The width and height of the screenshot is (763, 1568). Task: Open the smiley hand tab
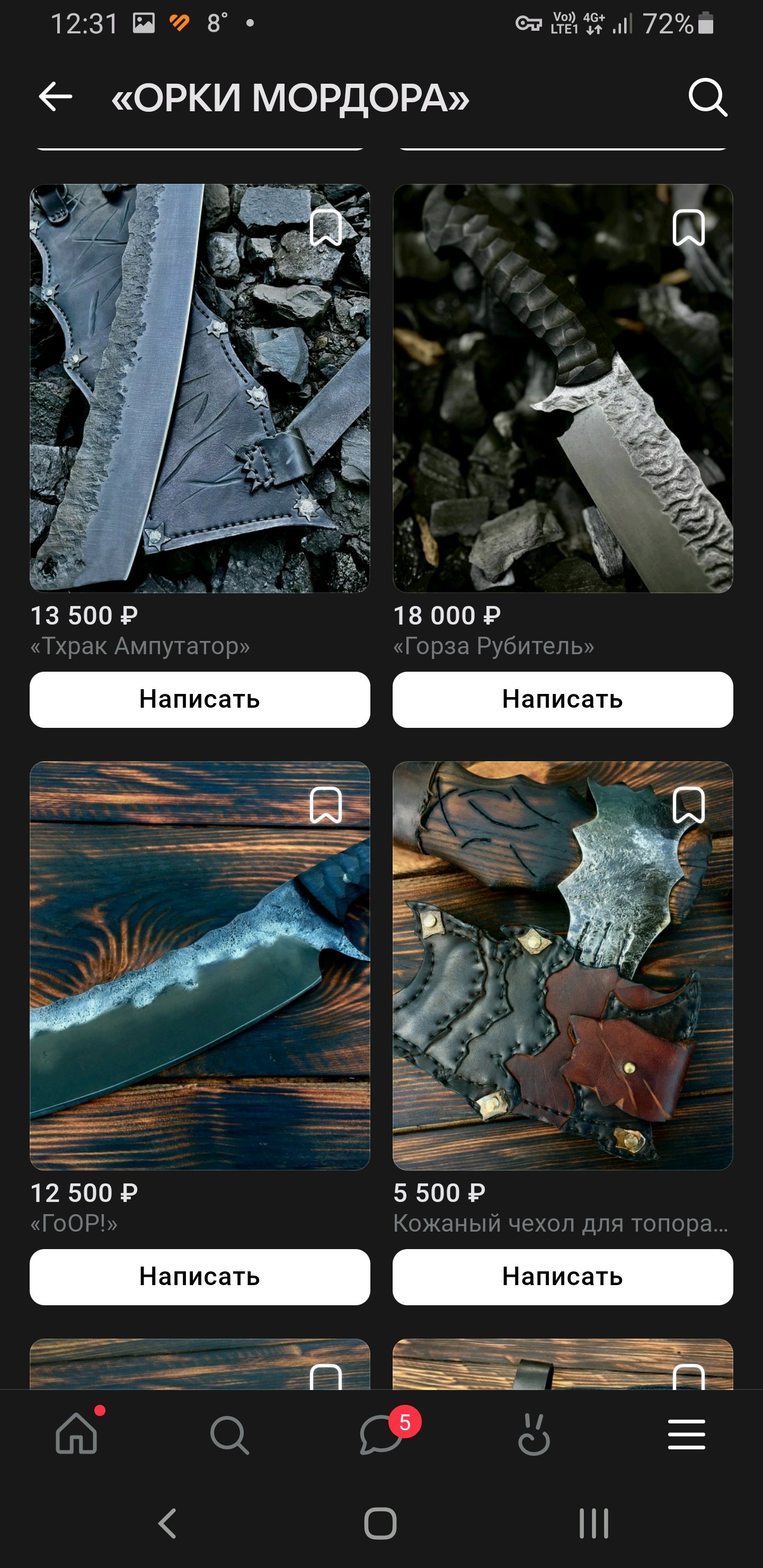click(534, 1435)
